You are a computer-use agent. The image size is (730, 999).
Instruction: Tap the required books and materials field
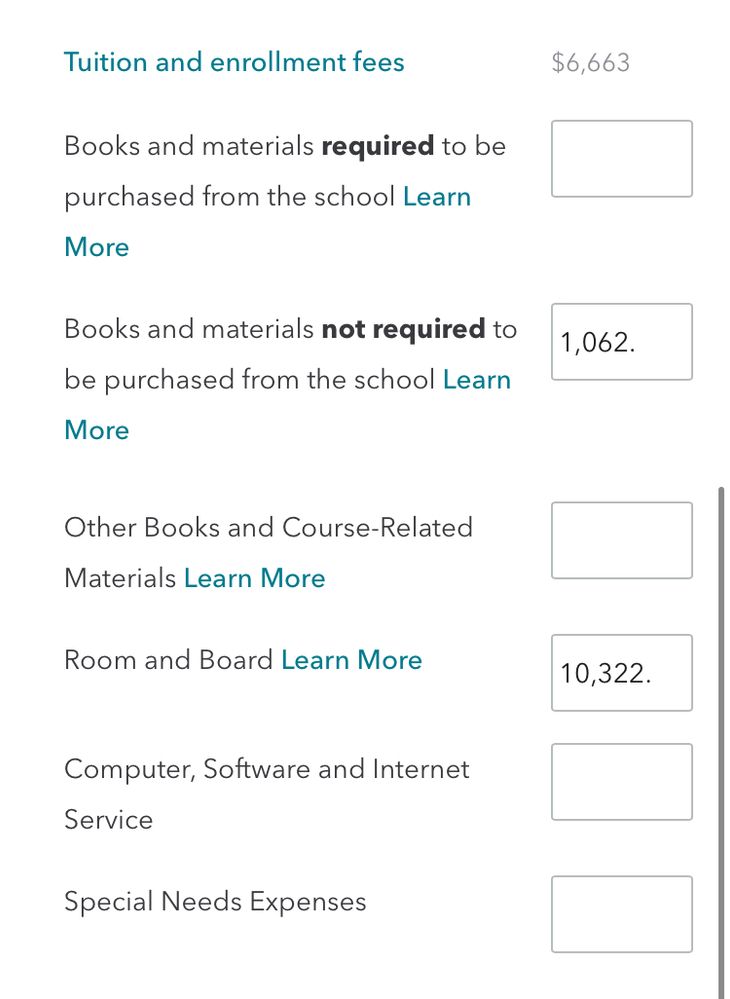(x=621, y=159)
